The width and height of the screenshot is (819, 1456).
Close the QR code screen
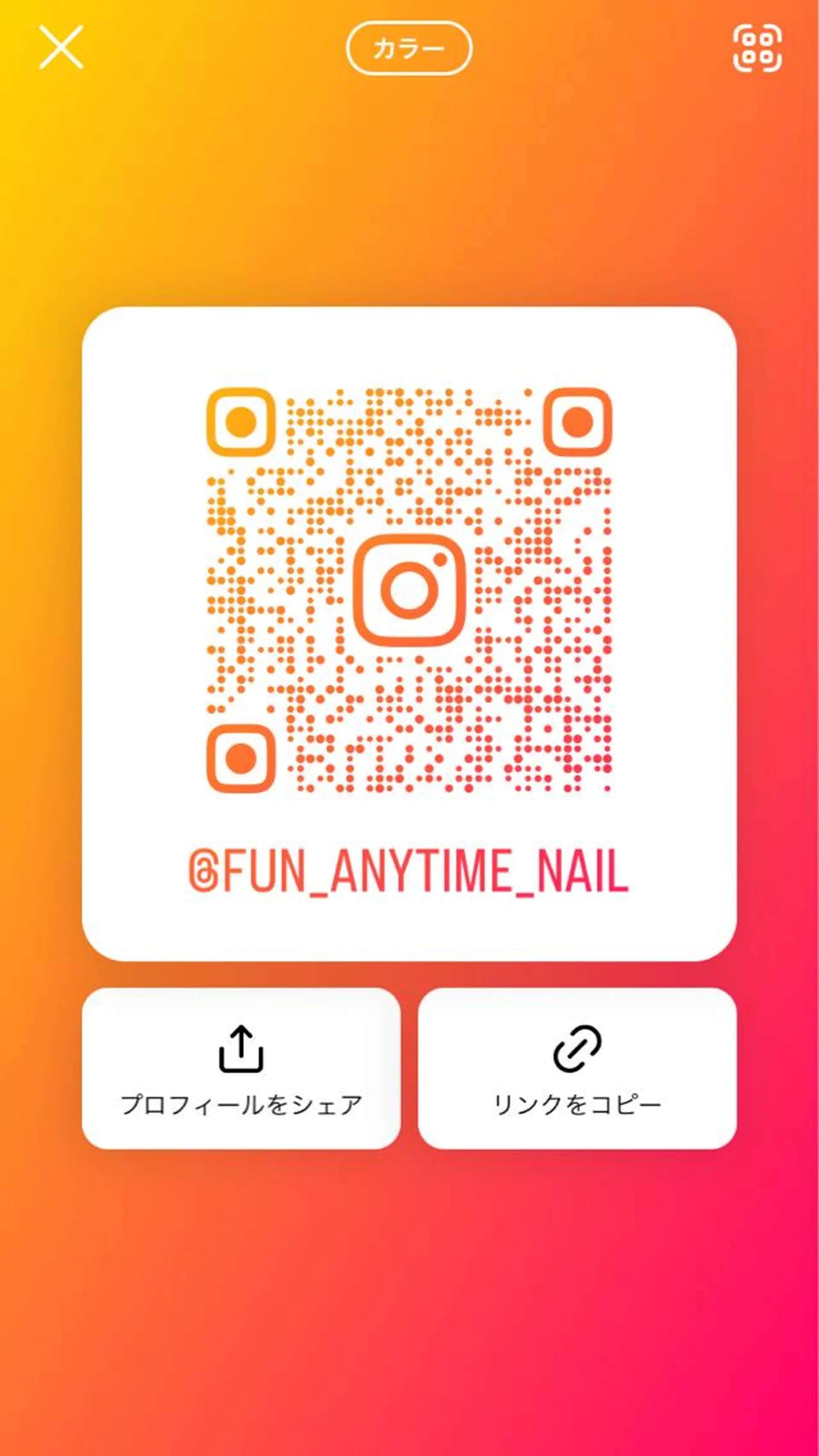tap(61, 47)
